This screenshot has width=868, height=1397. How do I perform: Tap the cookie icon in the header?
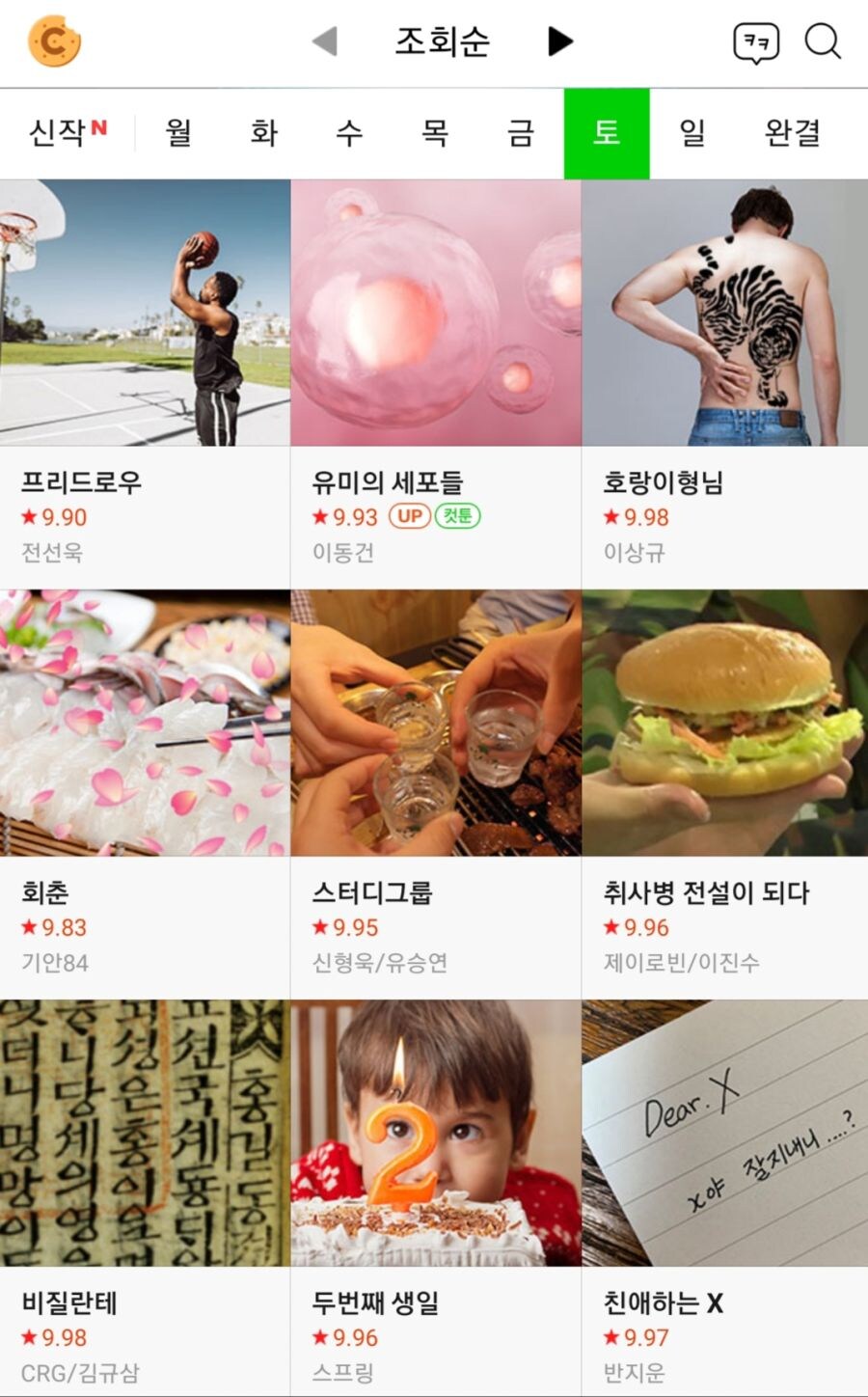tap(54, 41)
